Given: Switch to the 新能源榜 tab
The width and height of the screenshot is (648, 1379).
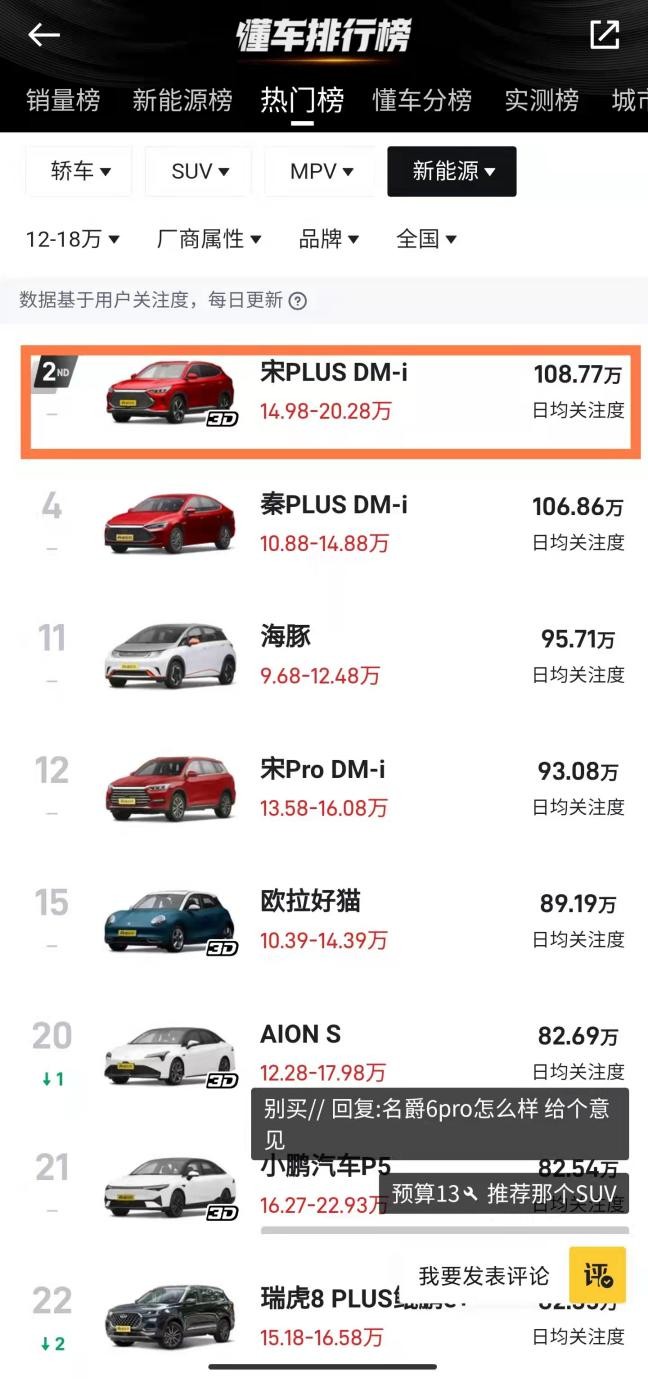Looking at the screenshot, I should pyautogui.click(x=182, y=100).
